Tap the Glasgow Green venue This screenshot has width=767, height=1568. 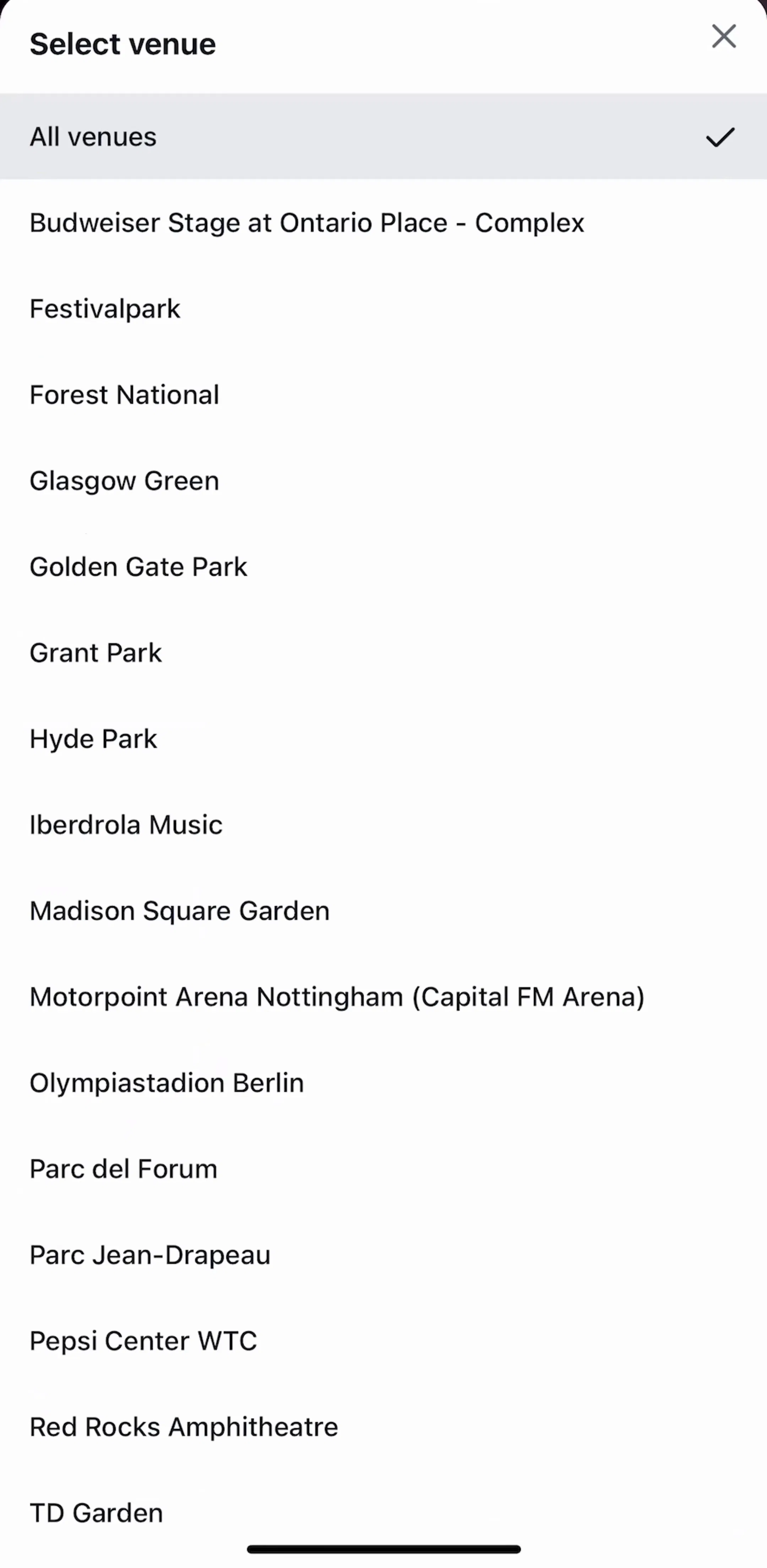[383, 481]
